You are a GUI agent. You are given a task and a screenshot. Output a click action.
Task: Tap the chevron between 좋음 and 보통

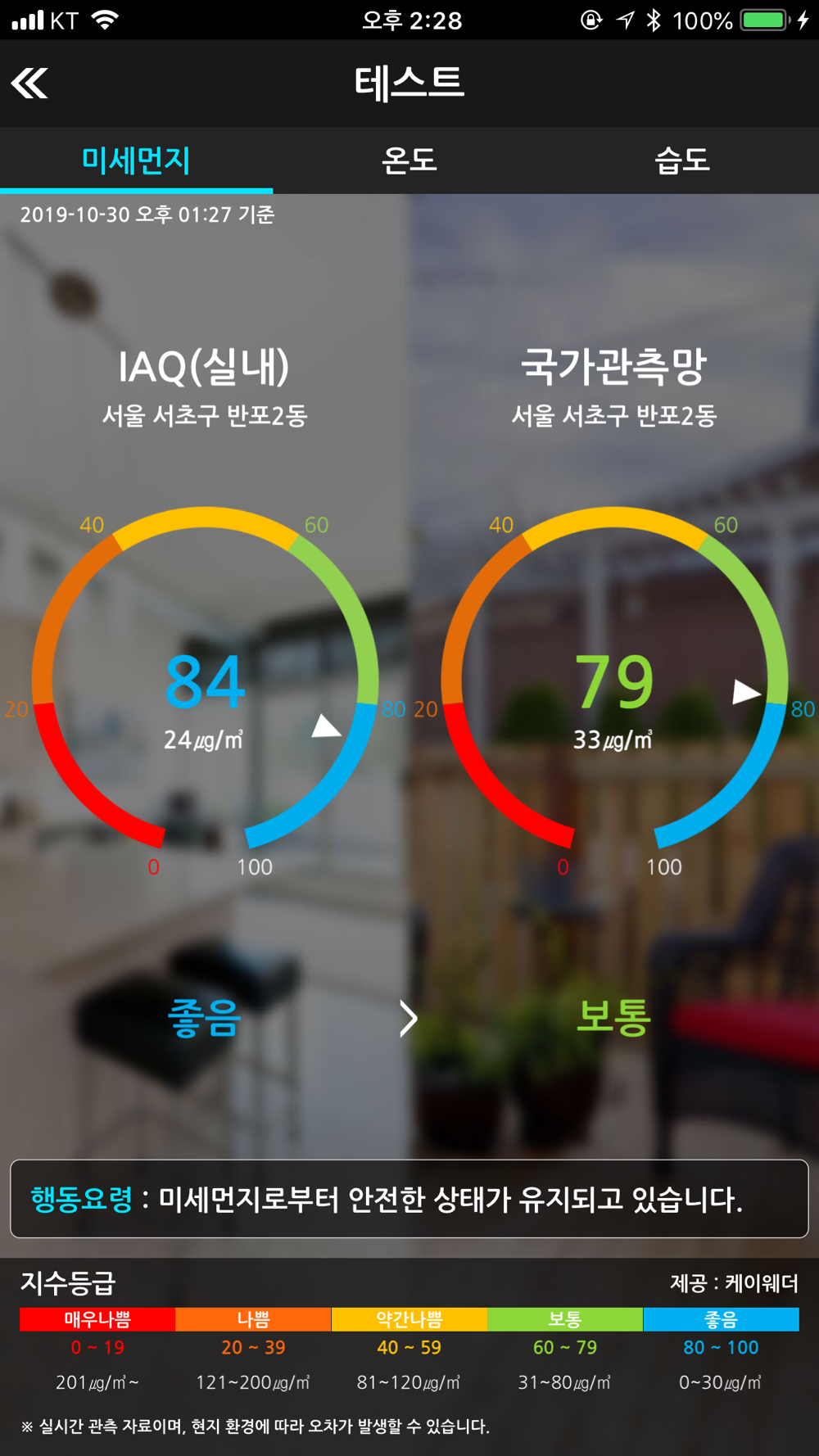(408, 1019)
